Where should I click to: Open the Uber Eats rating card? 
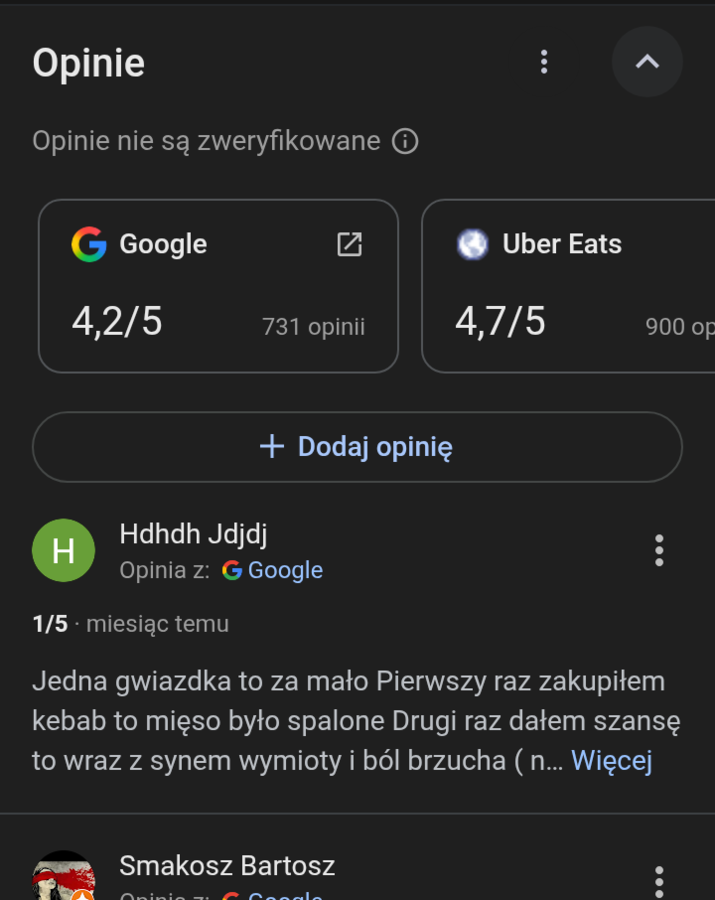coord(570,286)
